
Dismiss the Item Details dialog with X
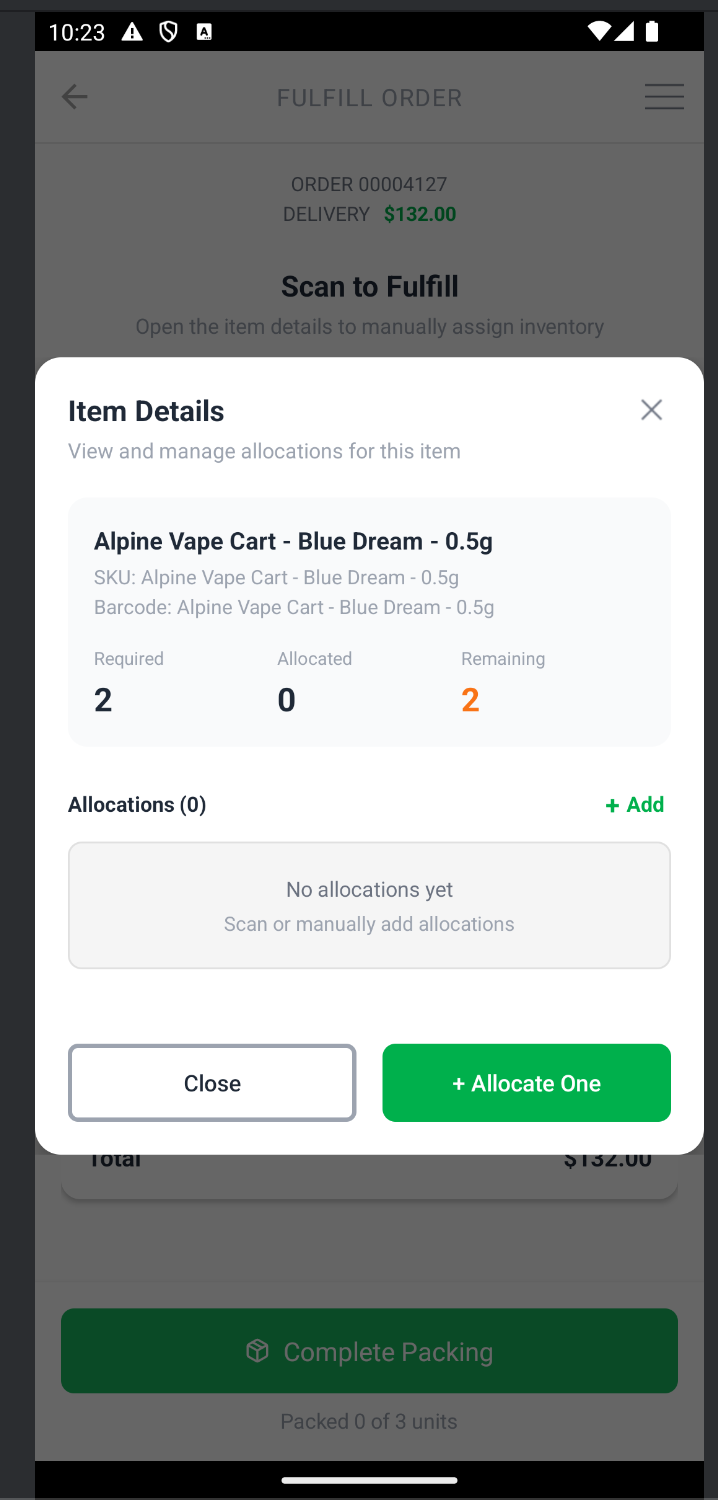tap(651, 410)
